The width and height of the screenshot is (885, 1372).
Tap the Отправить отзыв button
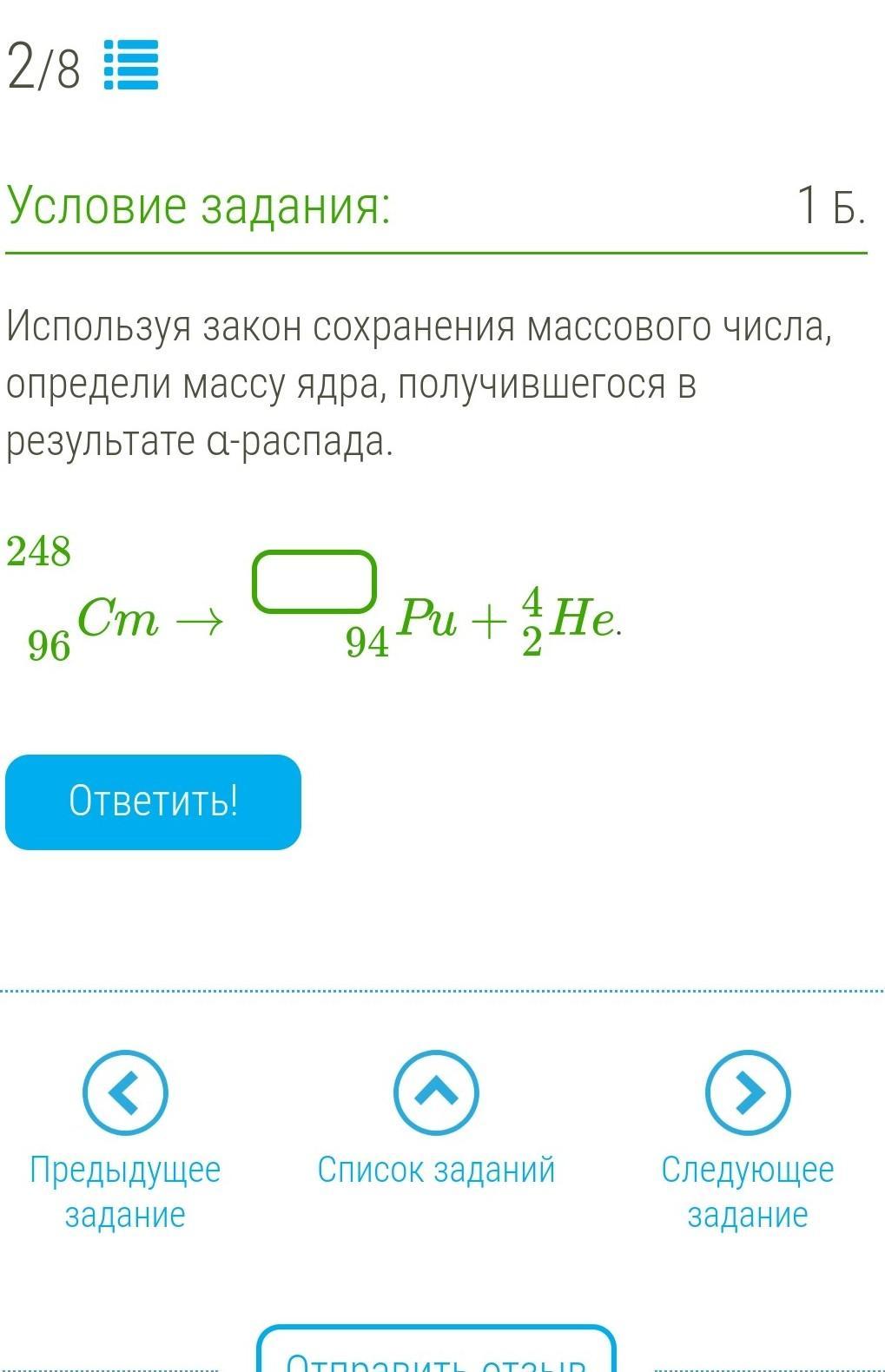436,1353
